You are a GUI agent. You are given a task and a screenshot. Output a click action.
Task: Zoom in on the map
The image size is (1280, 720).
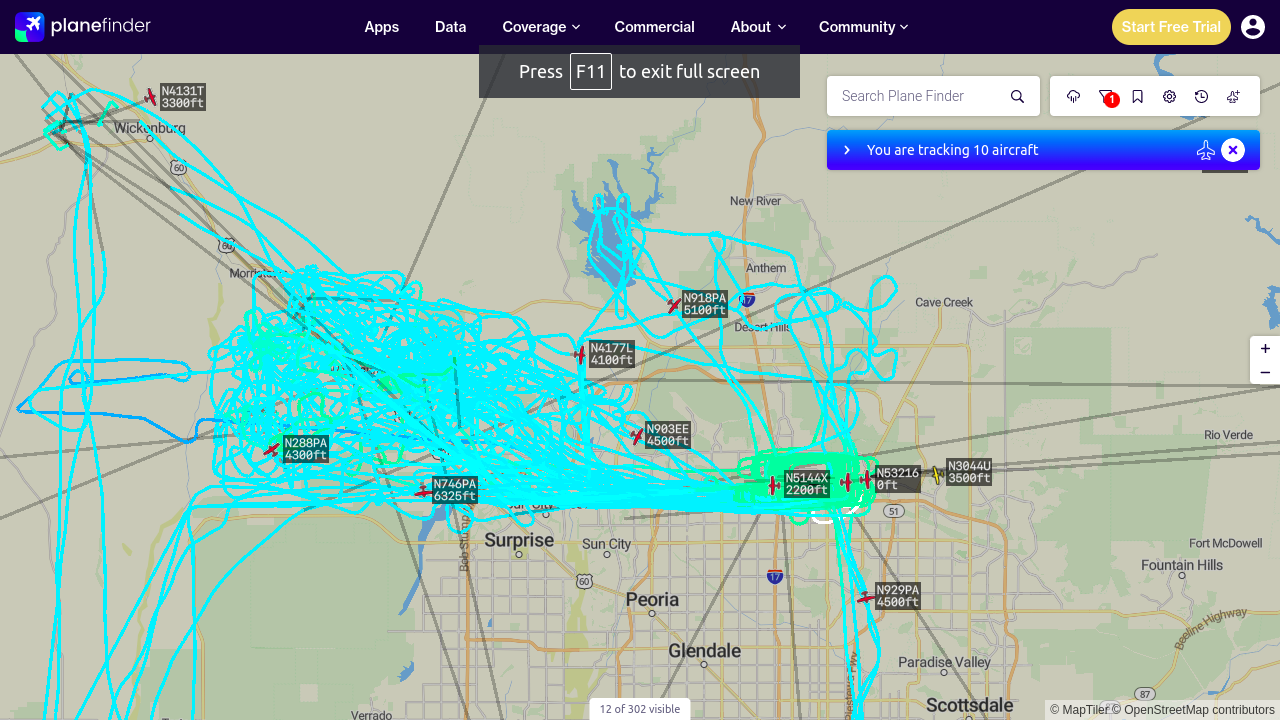coord(1265,348)
